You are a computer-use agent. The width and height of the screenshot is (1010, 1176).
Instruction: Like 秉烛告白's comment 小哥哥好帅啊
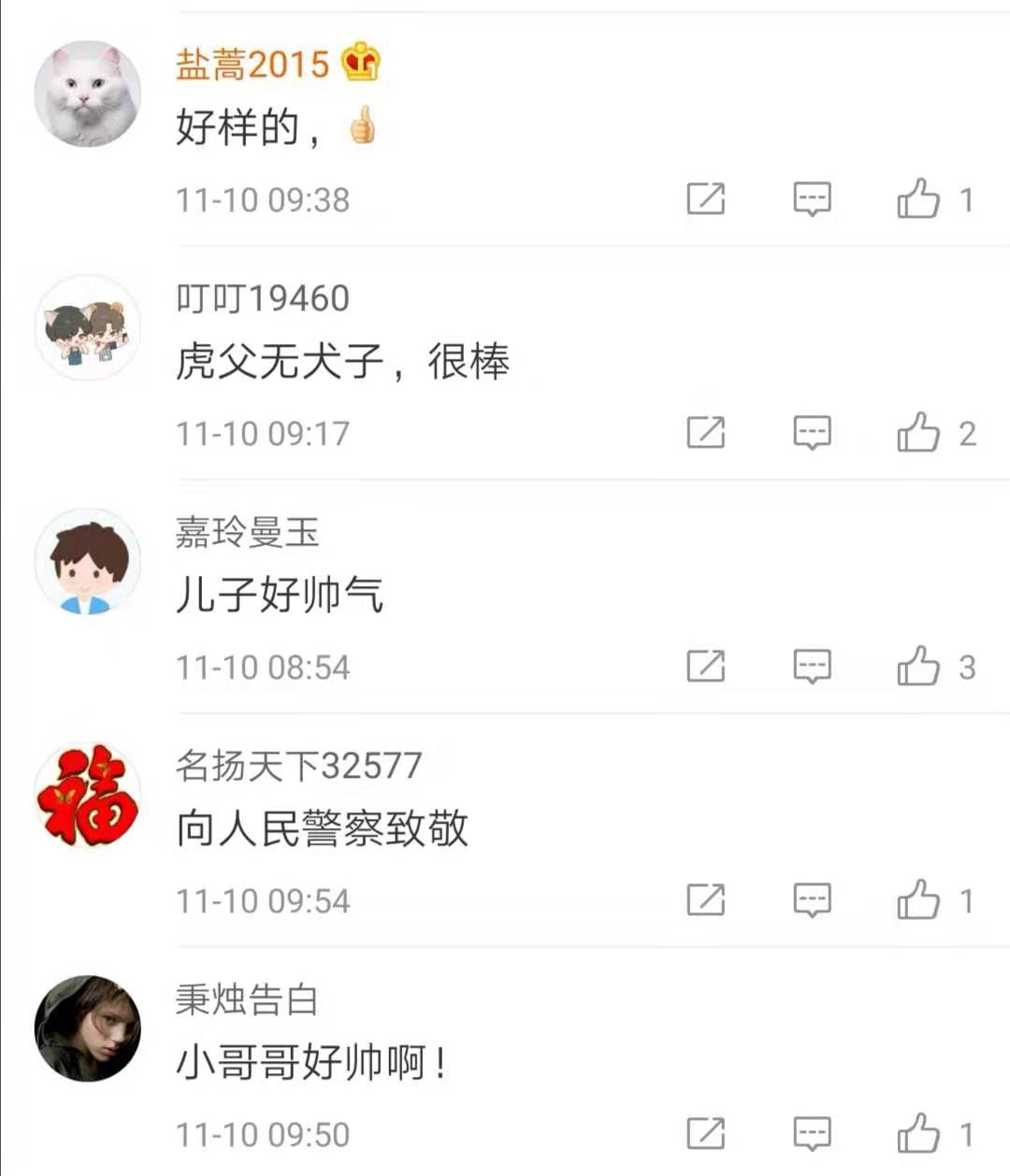click(917, 1133)
